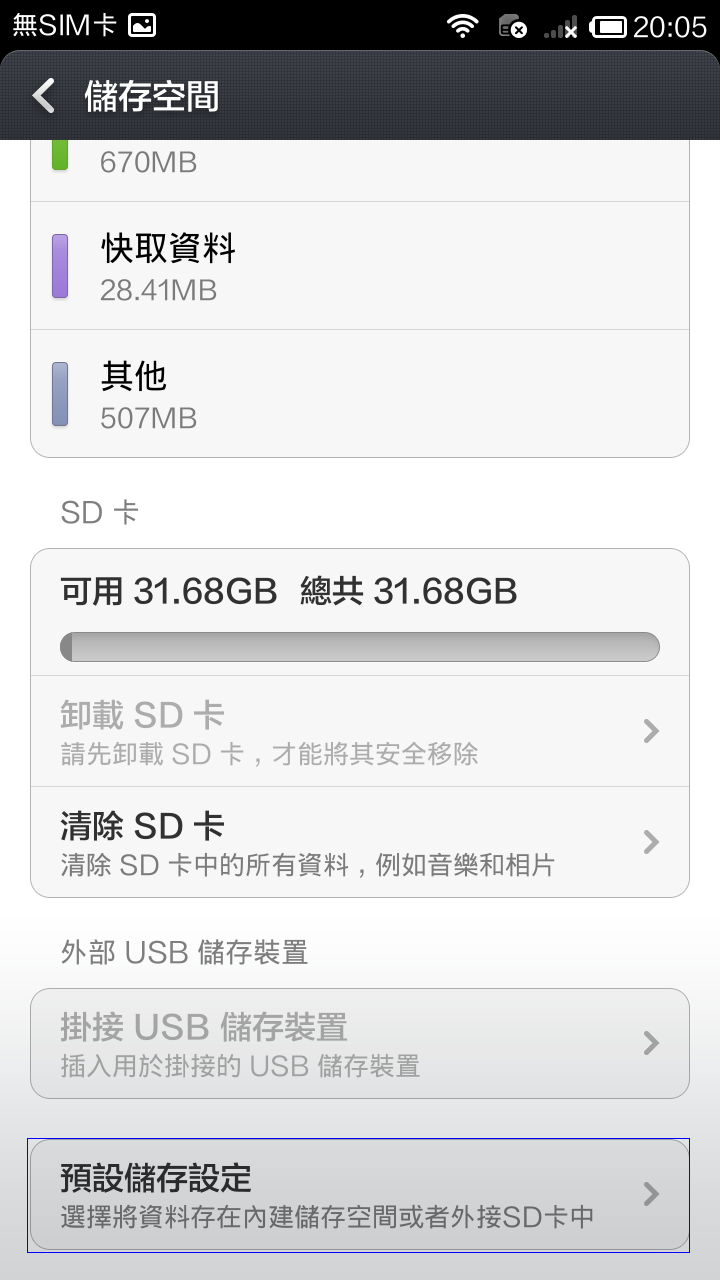The height and width of the screenshot is (1280, 720).
Task: Select 清除 SD 卡 option
Action: click(x=360, y=842)
